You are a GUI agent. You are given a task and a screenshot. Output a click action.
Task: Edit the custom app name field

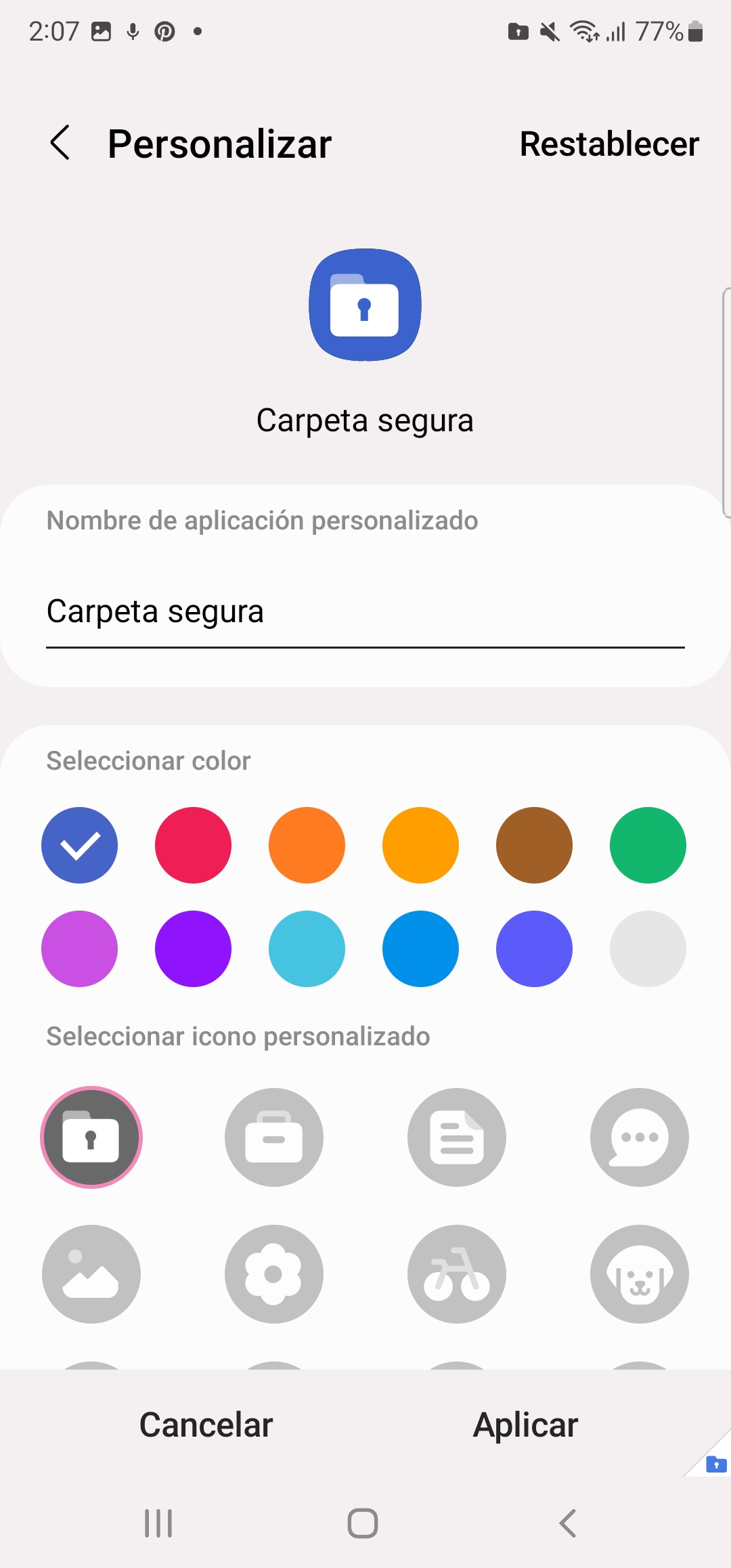point(365,611)
